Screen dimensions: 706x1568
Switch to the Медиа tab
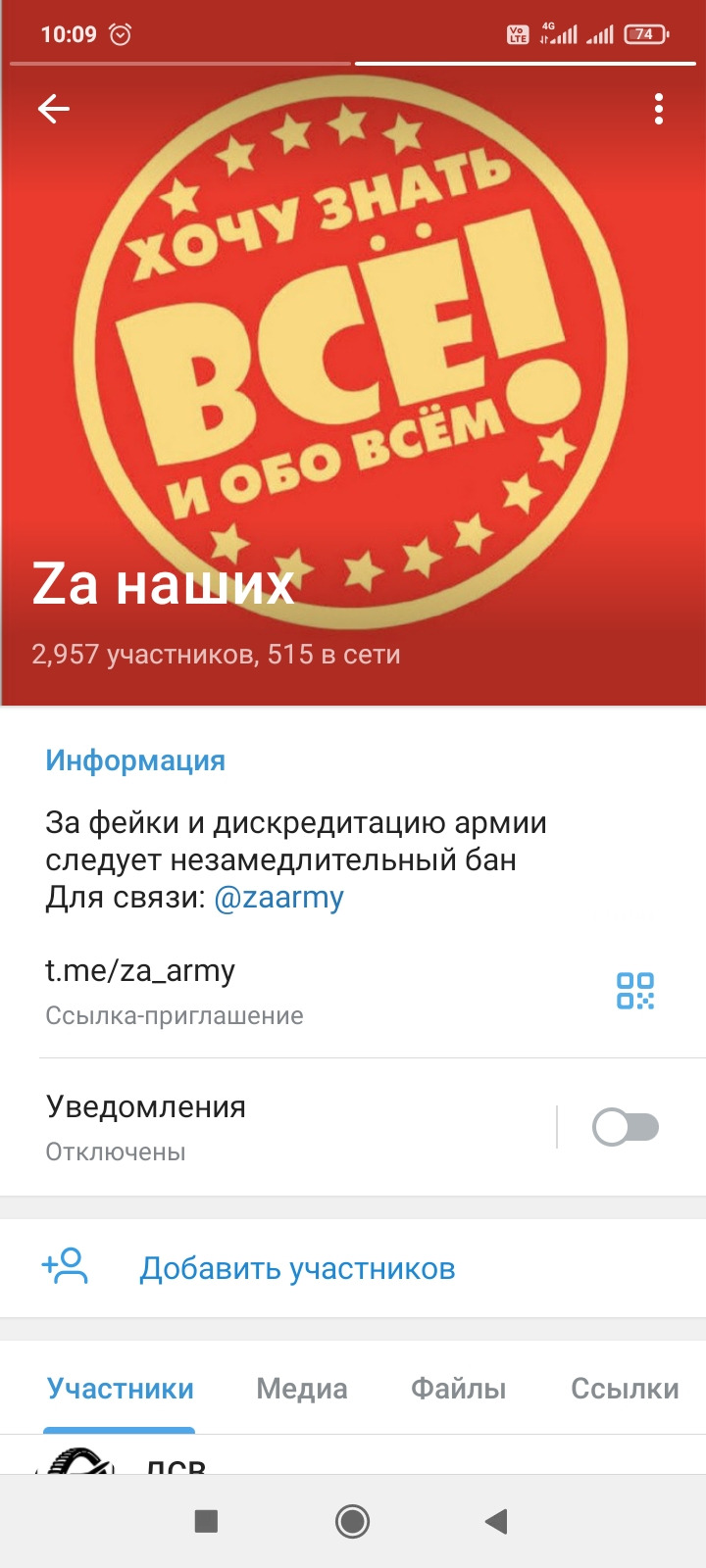coord(302,1389)
